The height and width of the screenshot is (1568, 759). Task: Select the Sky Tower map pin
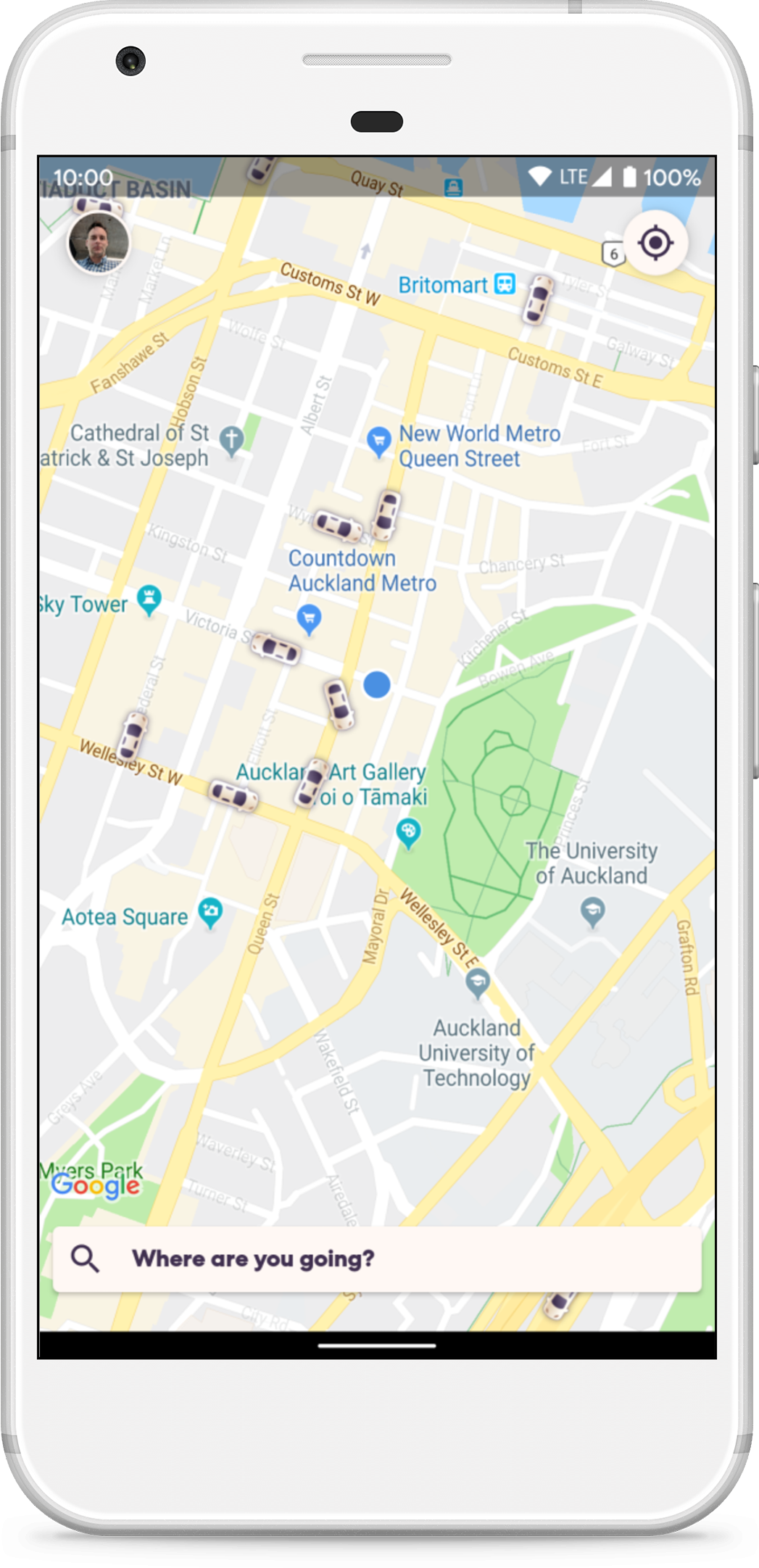pos(149,601)
